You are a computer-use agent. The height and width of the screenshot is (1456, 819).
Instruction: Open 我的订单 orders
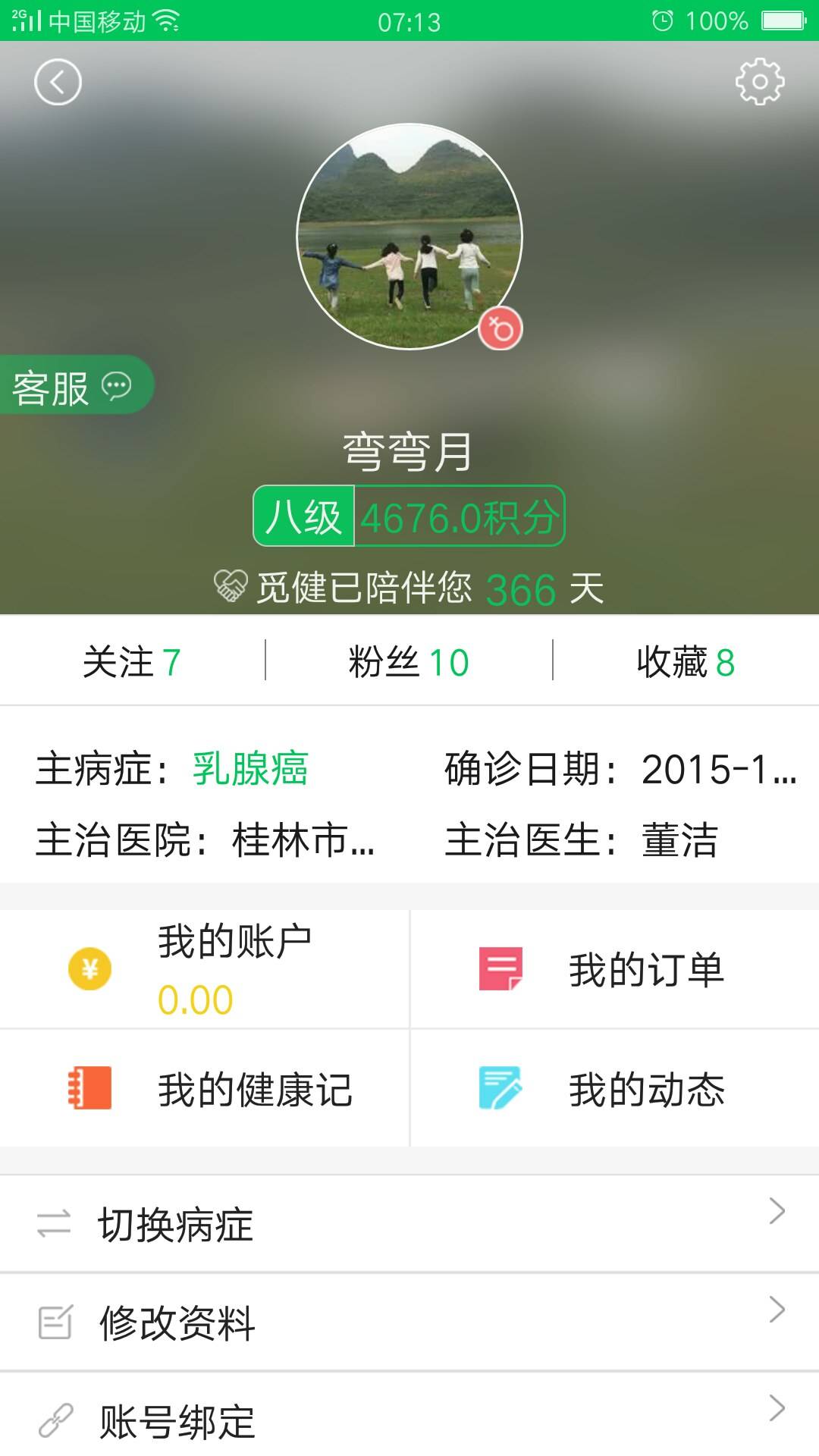(614, 969)
